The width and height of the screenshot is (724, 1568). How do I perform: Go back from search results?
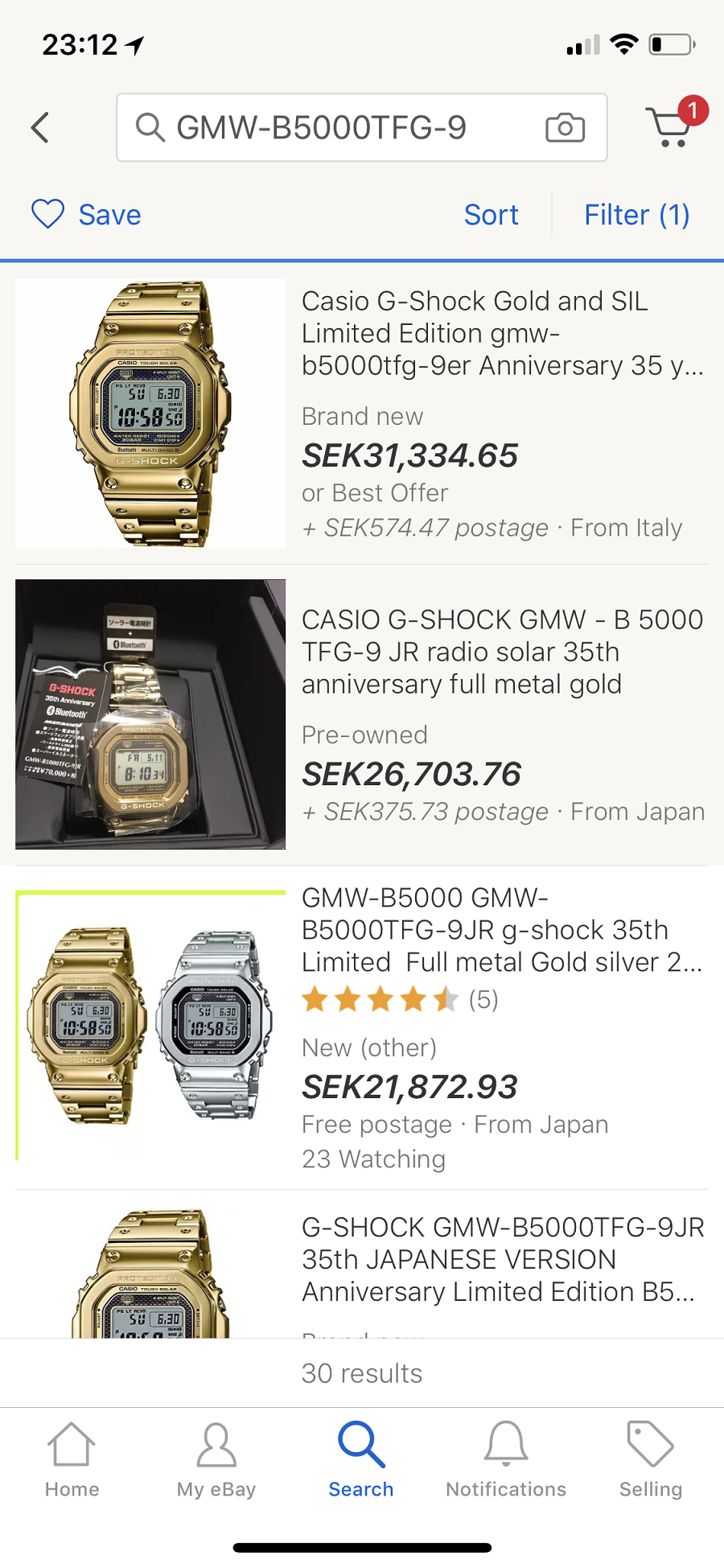click(40, 127)
